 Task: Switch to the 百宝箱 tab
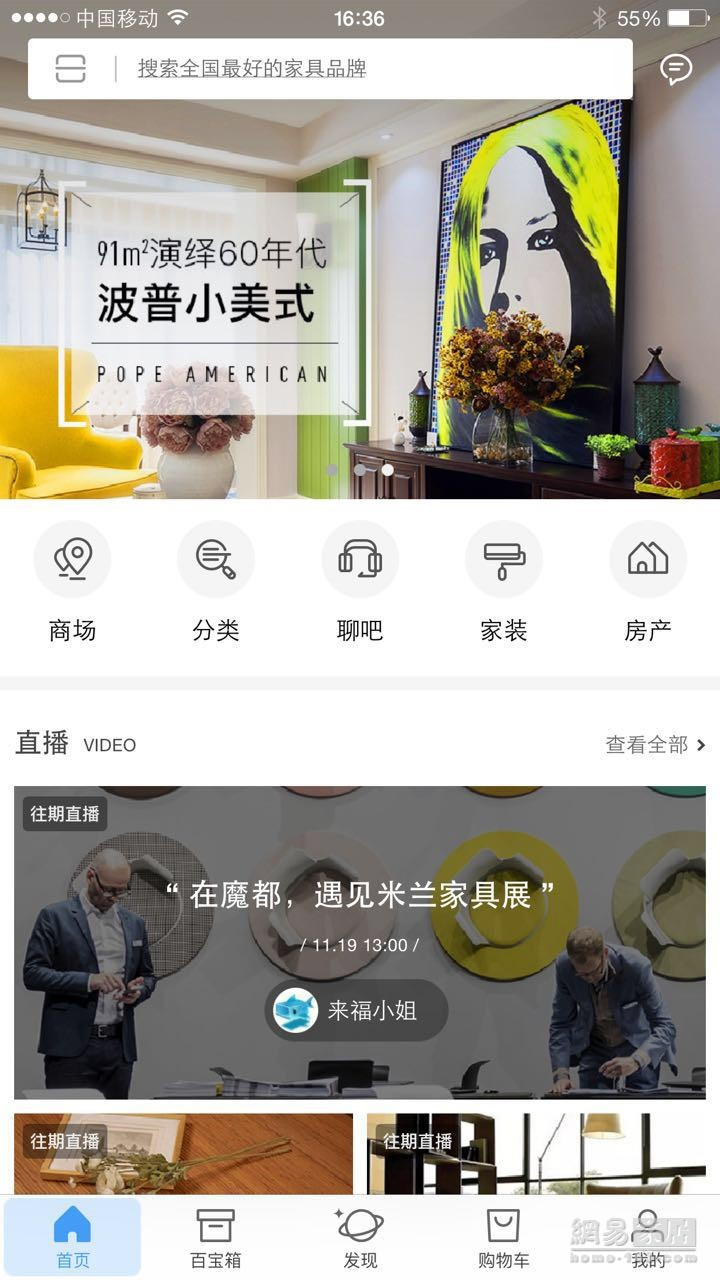pyautogui.click(x=216, y=1237)
